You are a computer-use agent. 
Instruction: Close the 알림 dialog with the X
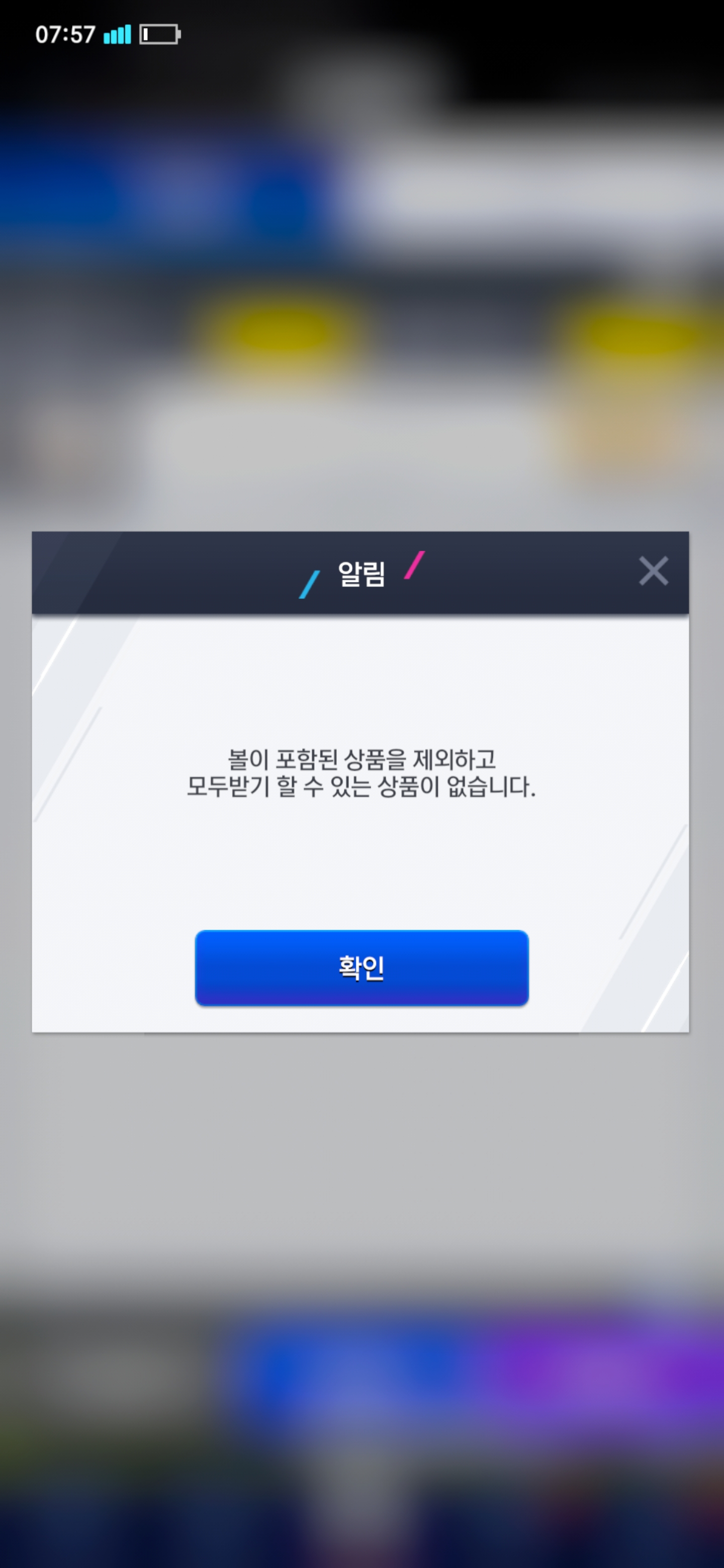coord(654,571)
